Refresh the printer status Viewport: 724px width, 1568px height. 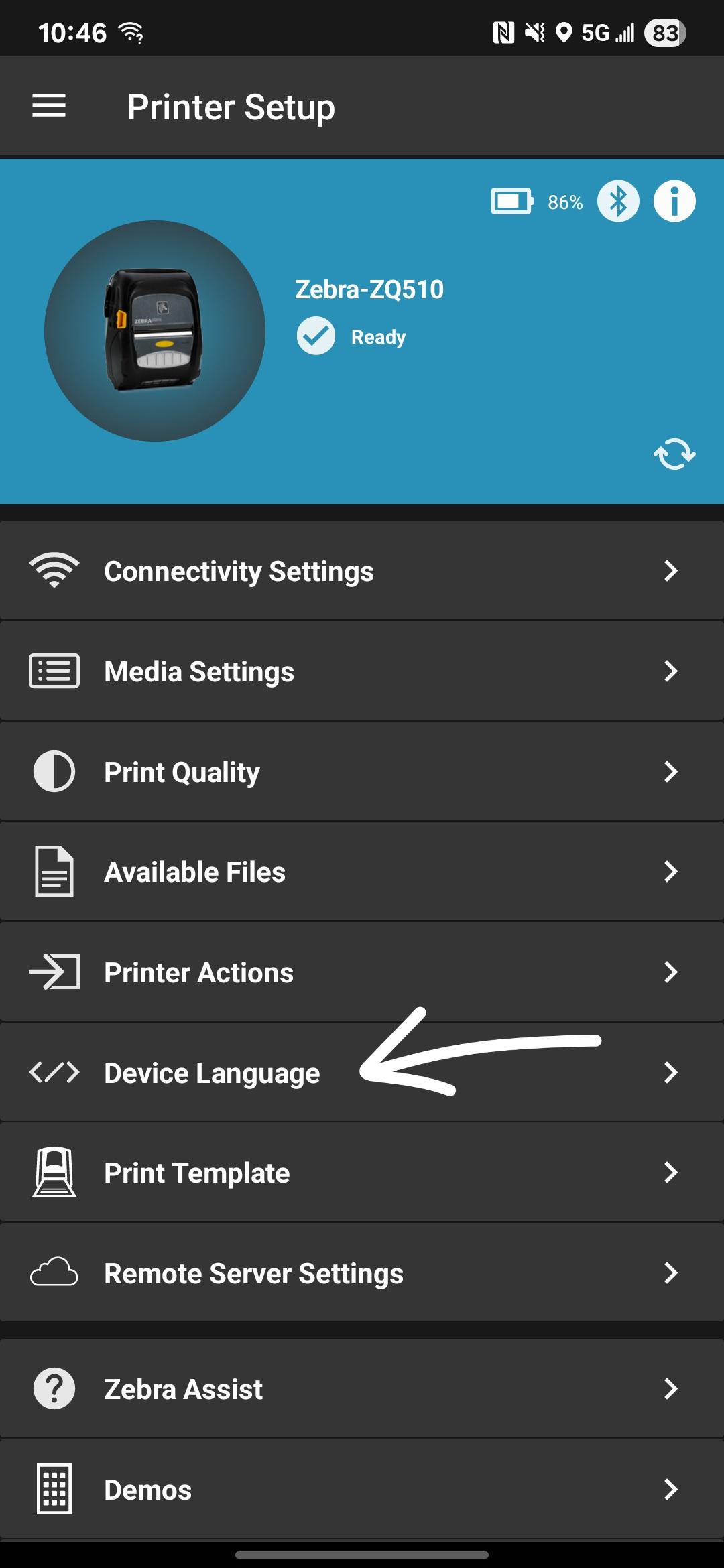click(x=674, y=454)
